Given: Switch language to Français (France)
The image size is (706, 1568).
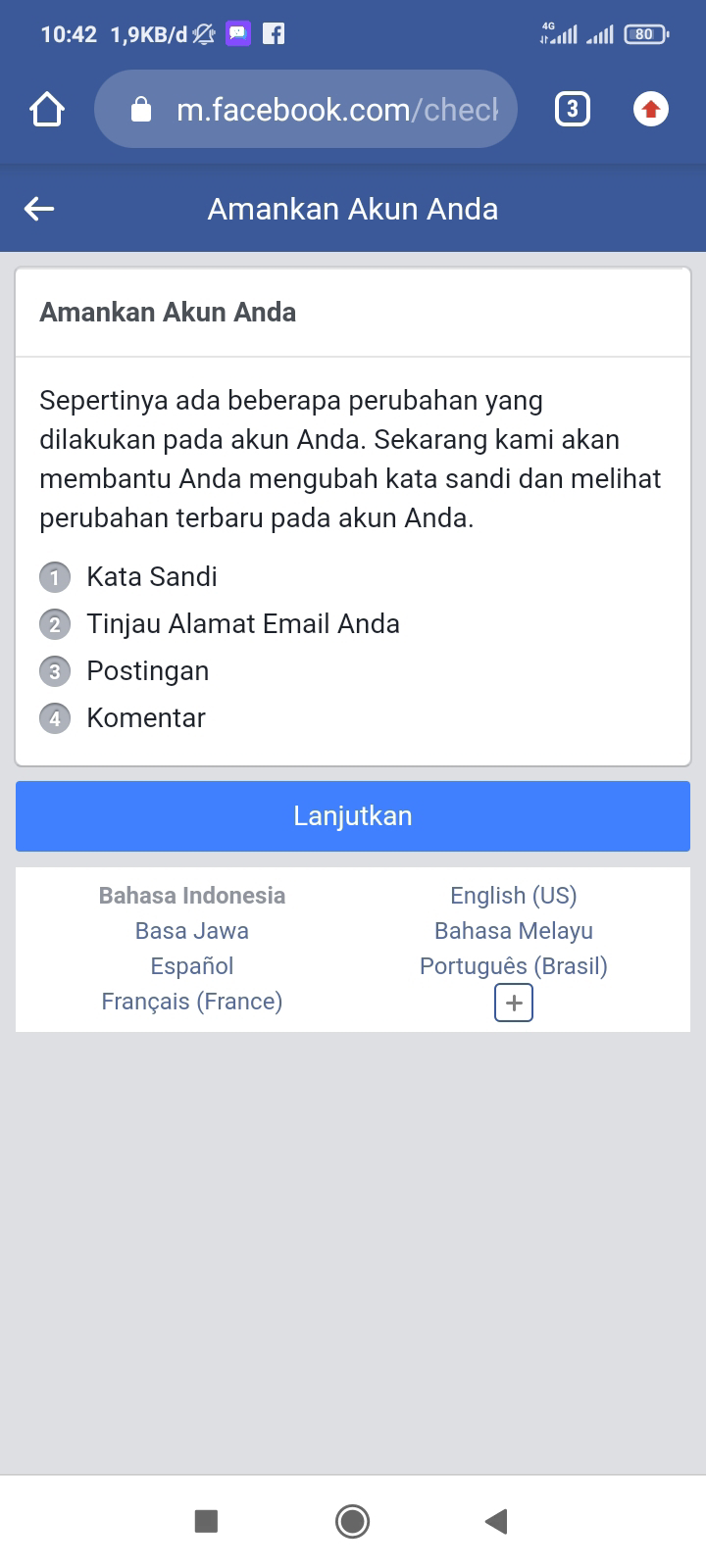Looking at the screenshot, I should point(192,1002).
